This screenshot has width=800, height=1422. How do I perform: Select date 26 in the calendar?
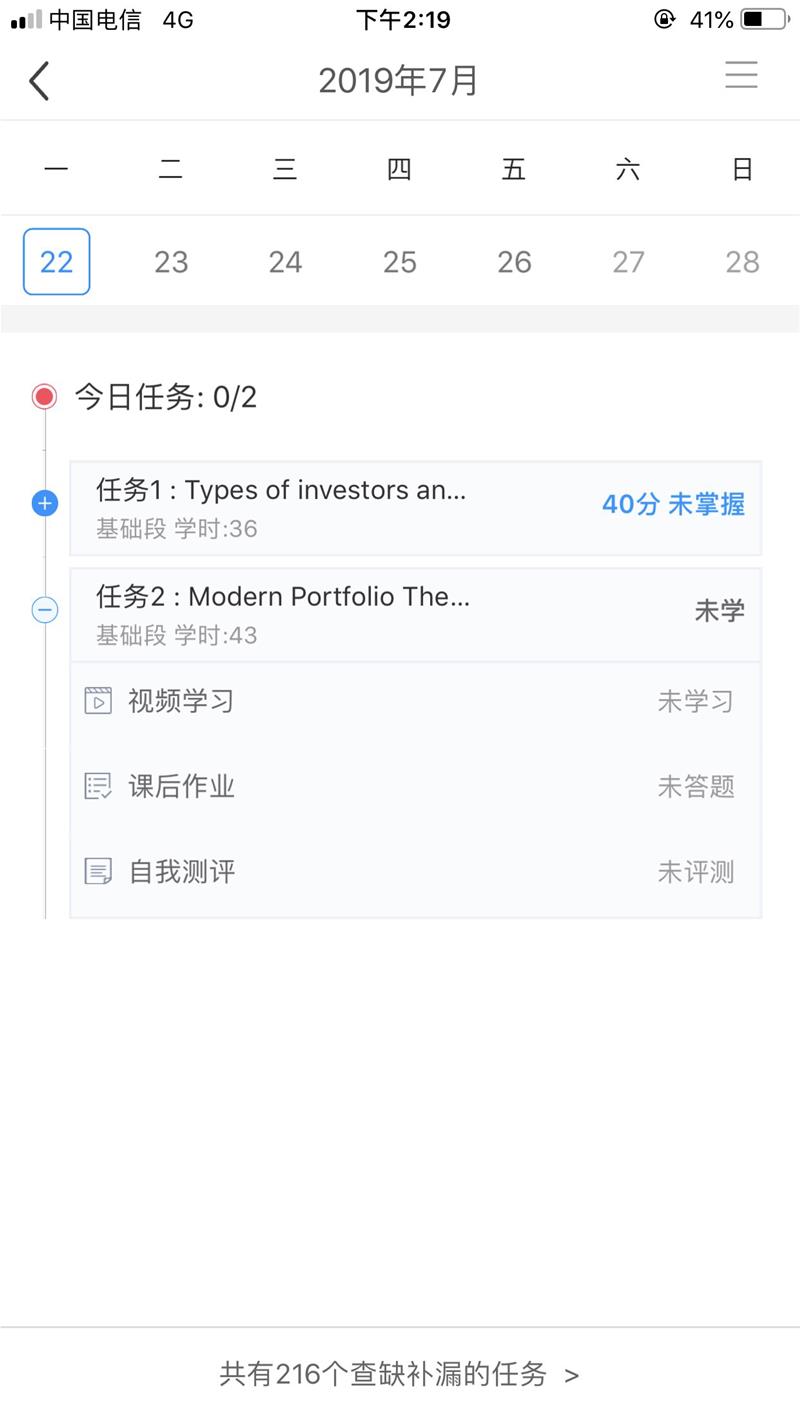[514, 262]
